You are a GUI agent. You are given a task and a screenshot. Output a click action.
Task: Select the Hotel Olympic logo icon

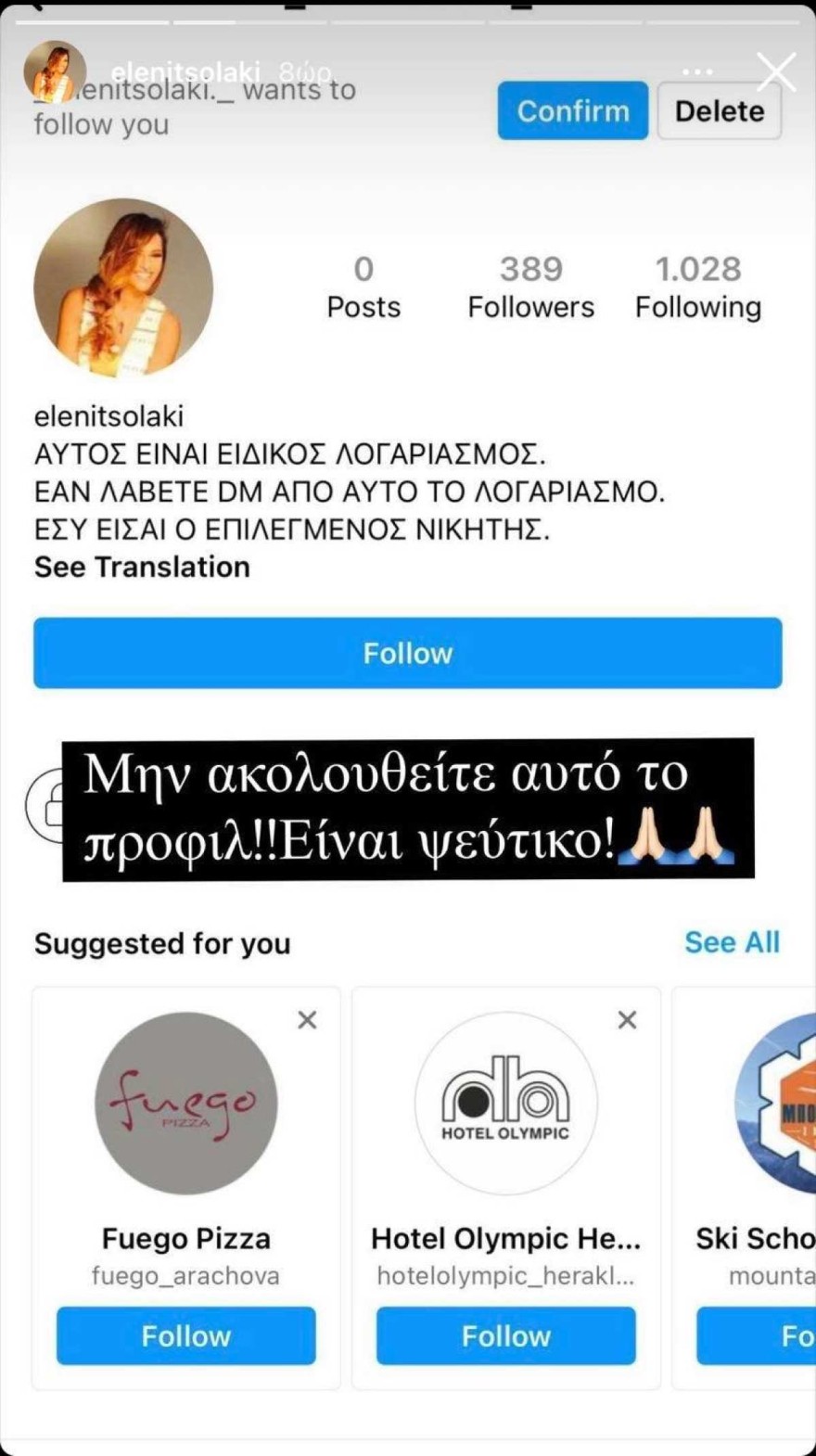point(505,1104)
